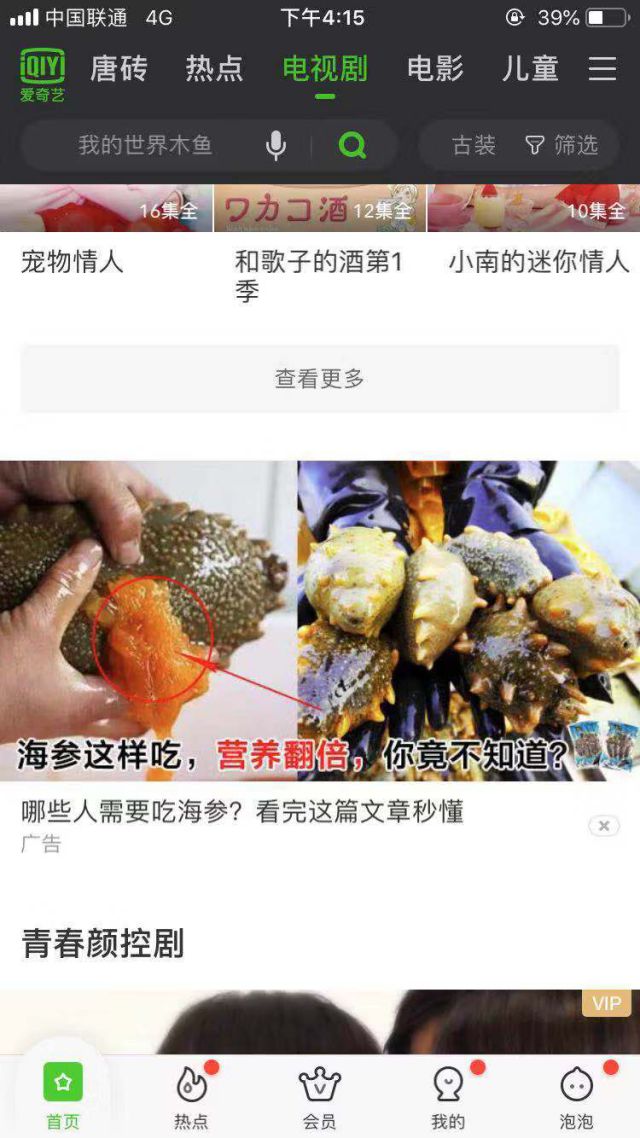Open the 会员 membership tab

tap(320, 1095)
